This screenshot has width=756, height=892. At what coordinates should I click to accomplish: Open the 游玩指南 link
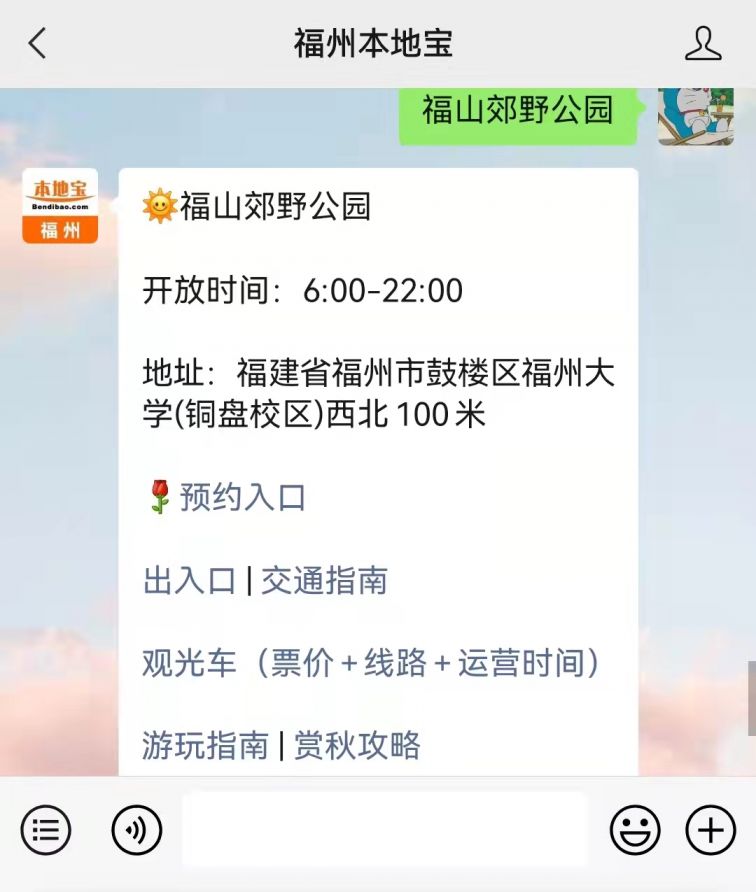tap(205, 745)
